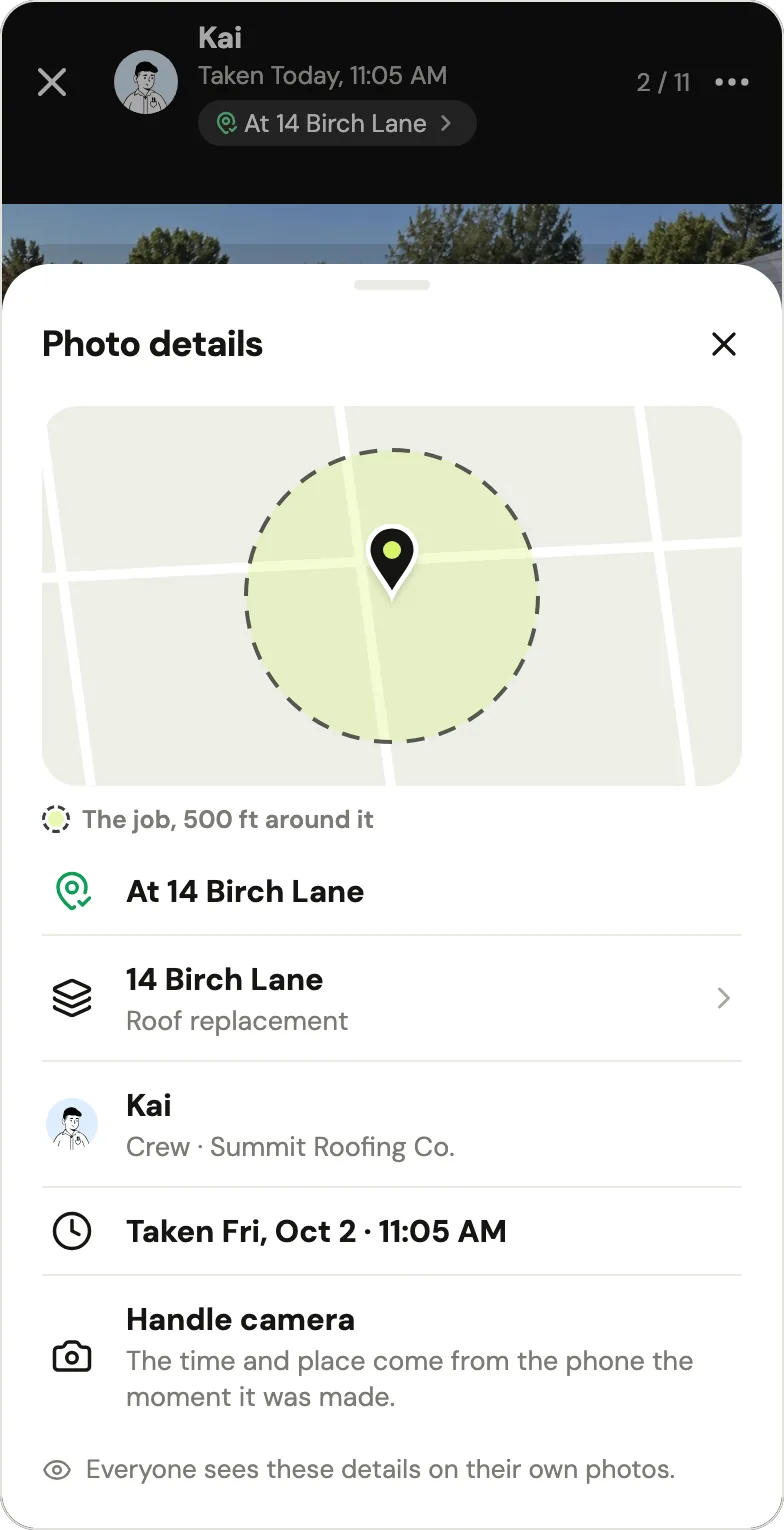Open the 14 Birch Lane roof replacement job
This screenshot has height=1530, width=784.
392,998
